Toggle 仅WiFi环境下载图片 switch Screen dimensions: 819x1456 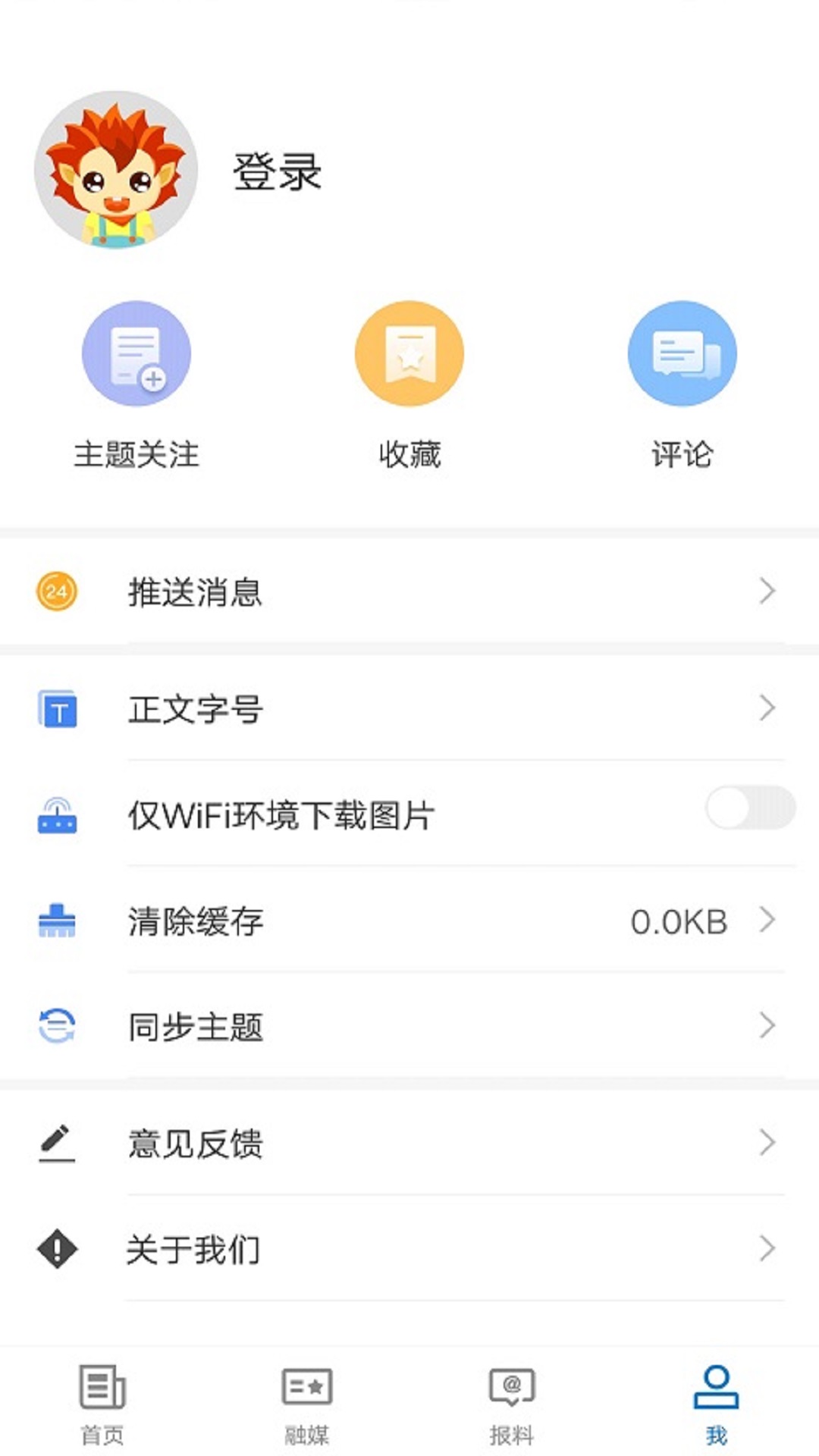tap(749, 808)
